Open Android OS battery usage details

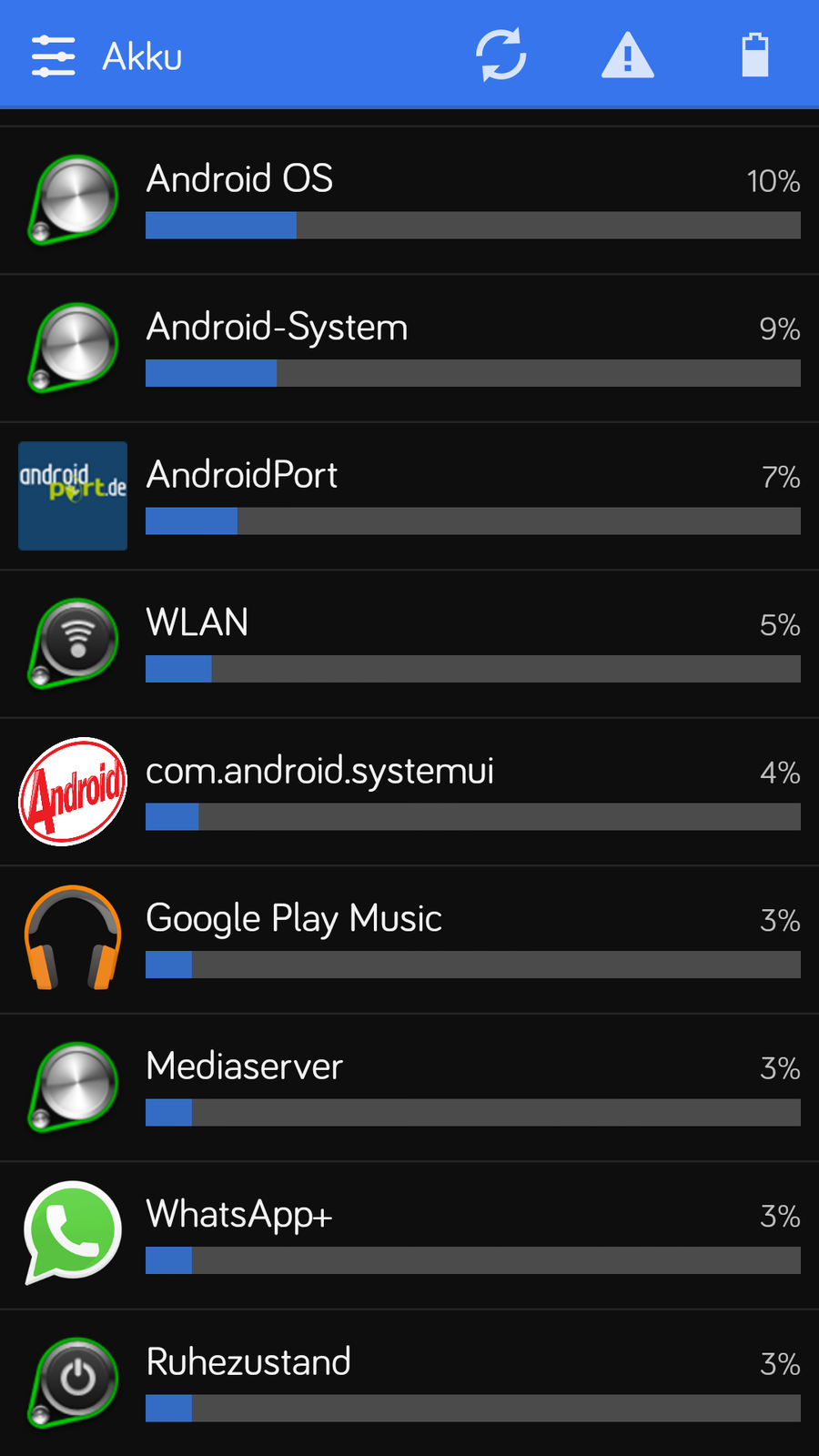(409, 201)
